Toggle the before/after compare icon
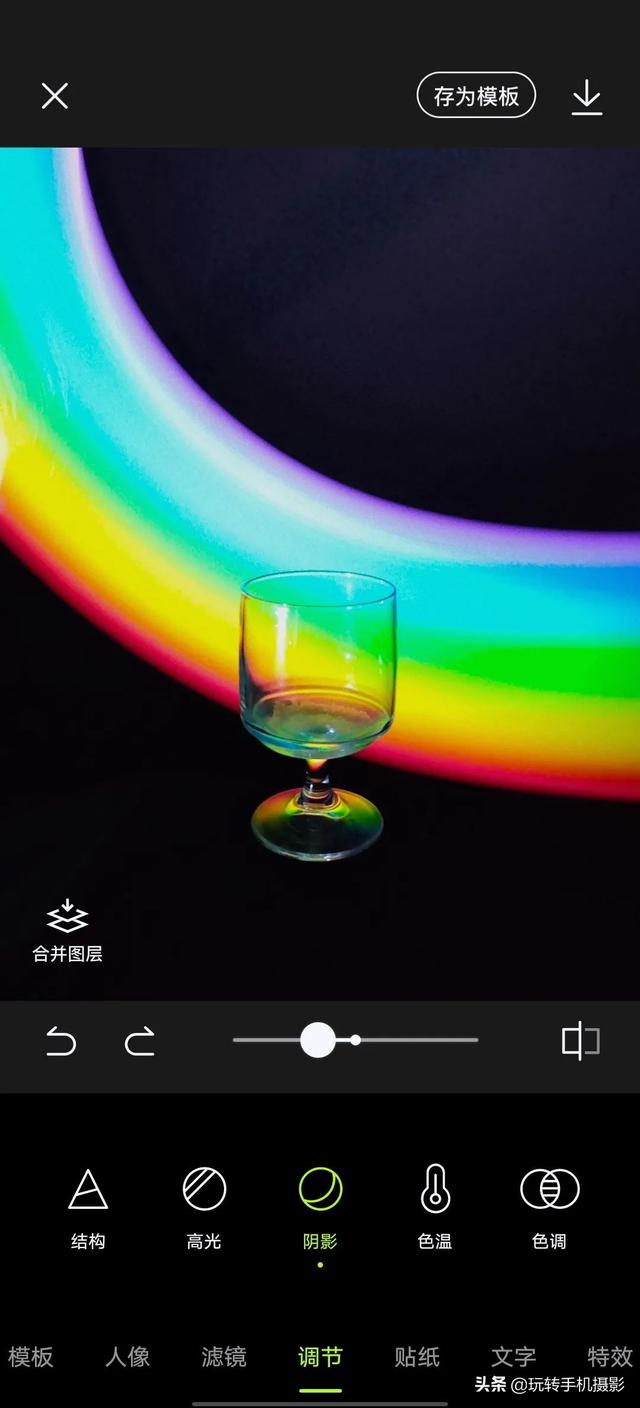The width and height of the screenshot is (640, 1408). tap(580, 1041)
